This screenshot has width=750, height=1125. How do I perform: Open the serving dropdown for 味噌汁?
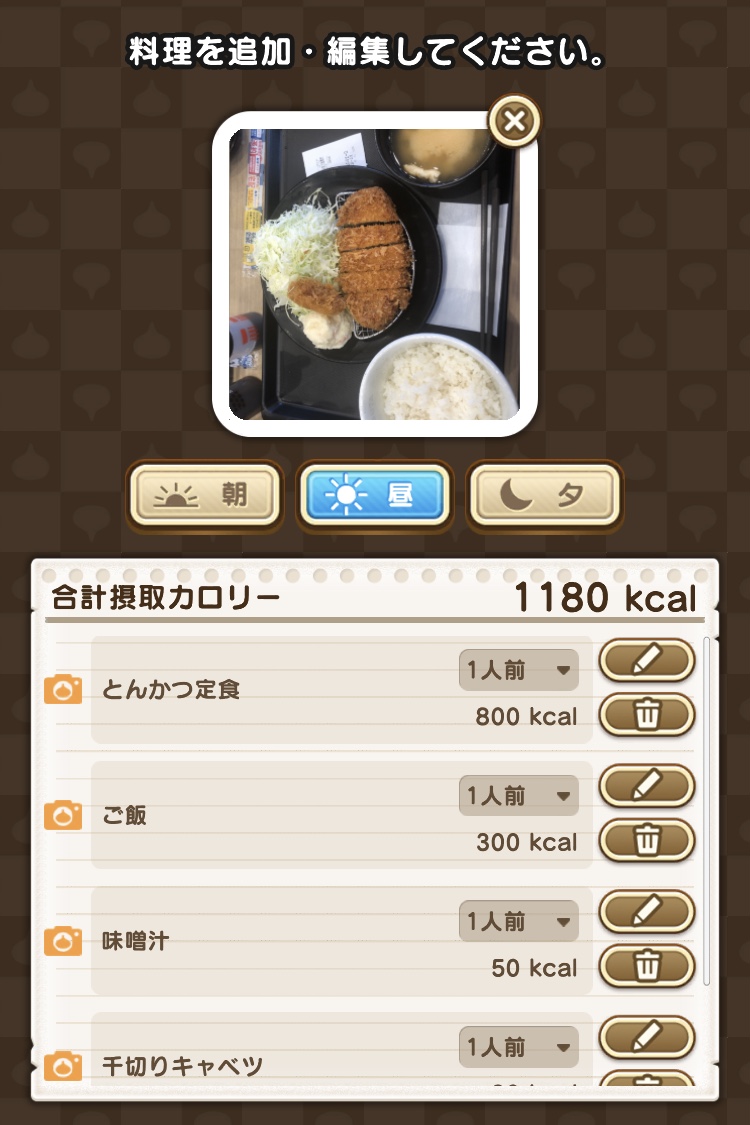pos(518,921)
